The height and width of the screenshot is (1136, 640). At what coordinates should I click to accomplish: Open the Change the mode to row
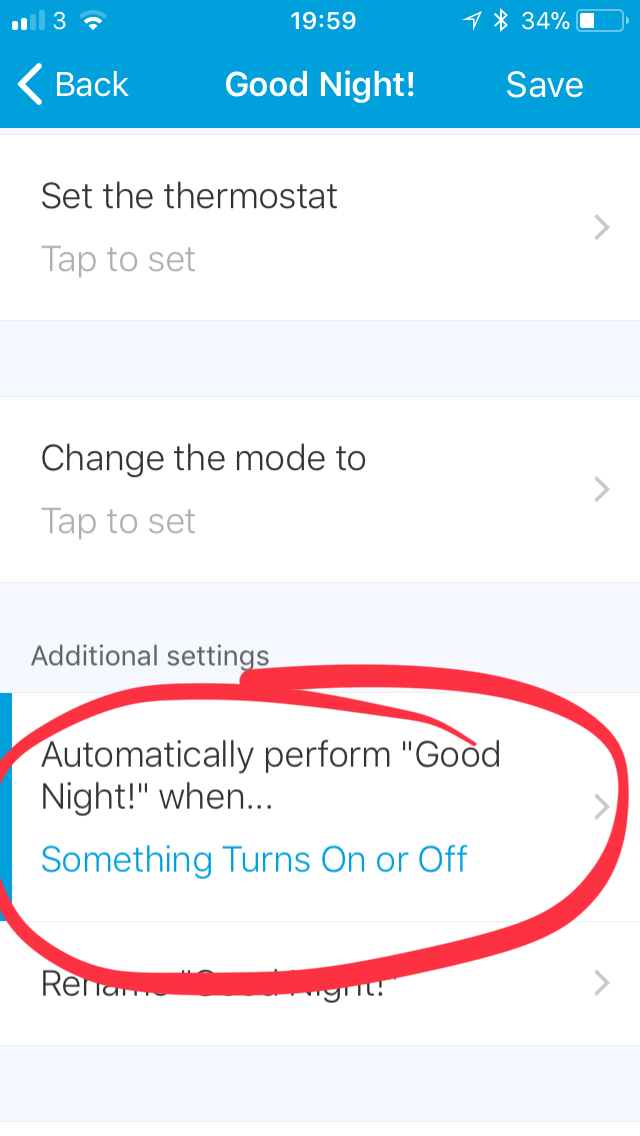(320, 490)
